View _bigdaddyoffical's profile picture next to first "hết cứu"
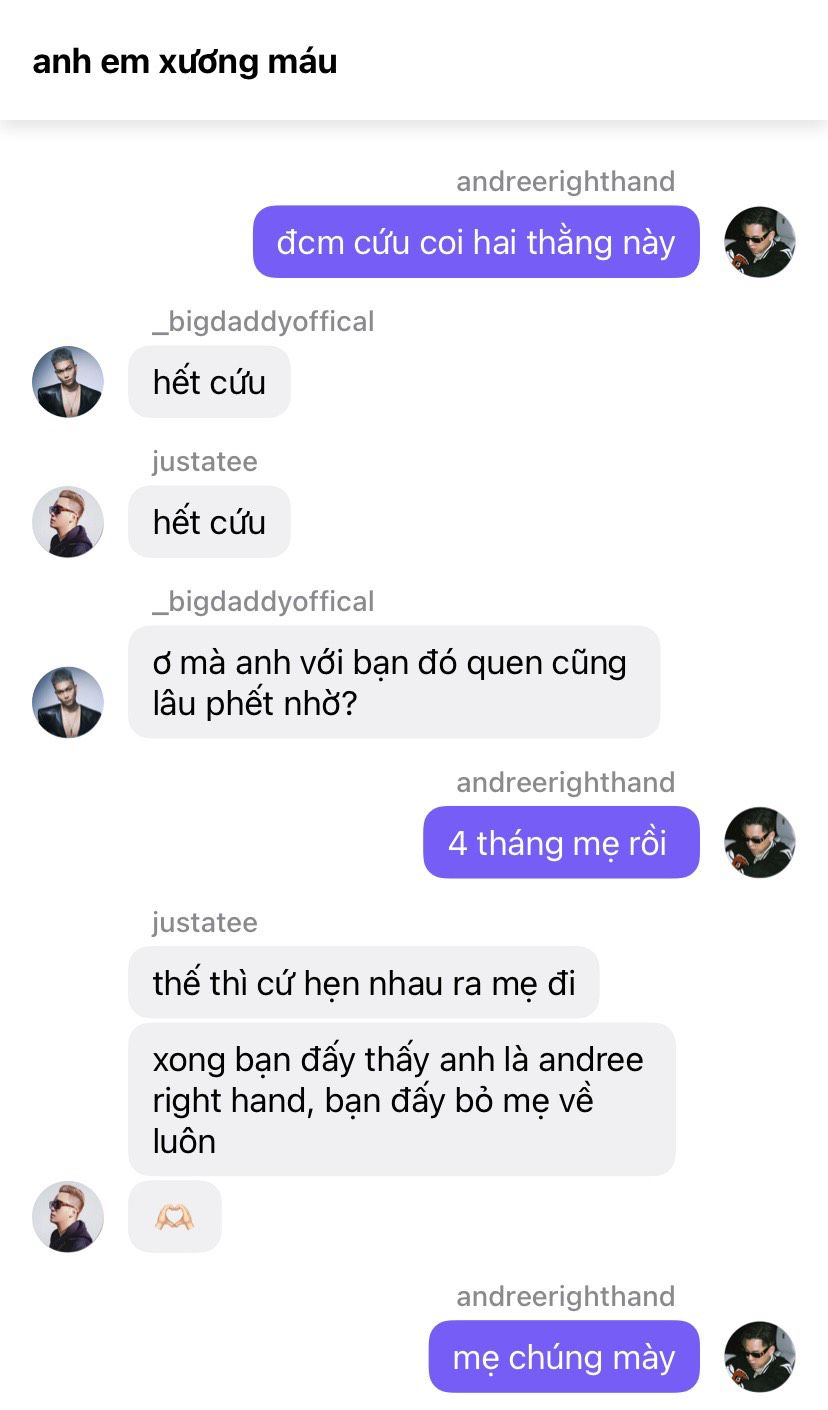 tap(68, 382)
